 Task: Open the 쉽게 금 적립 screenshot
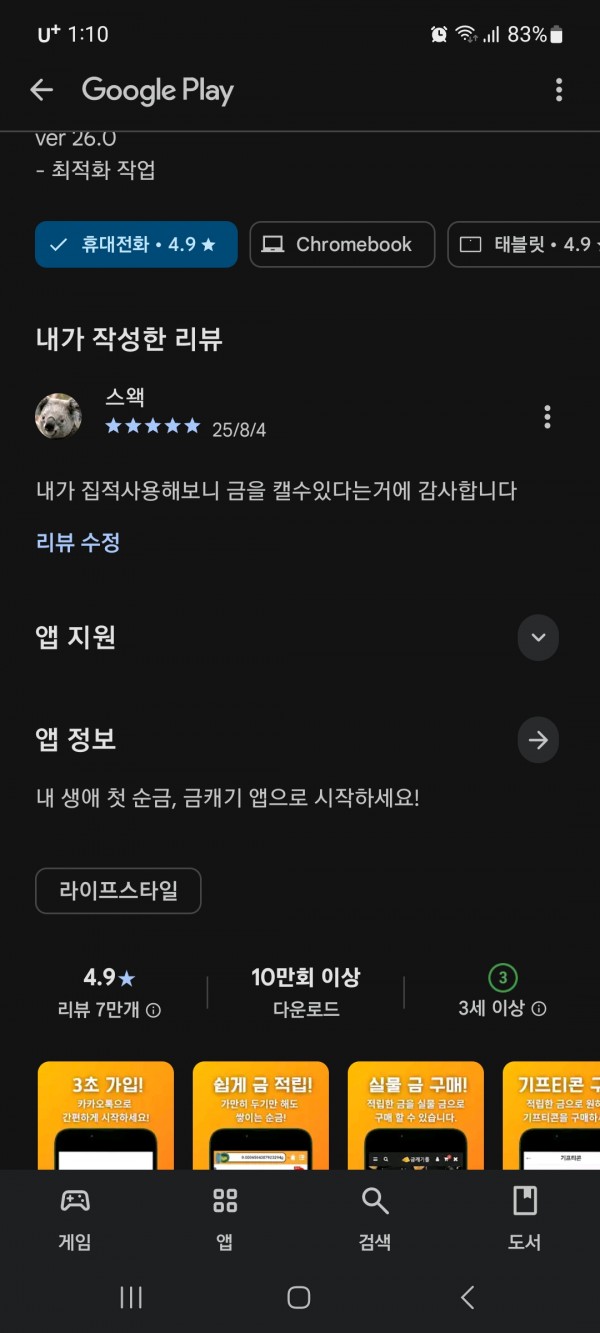261,1115
